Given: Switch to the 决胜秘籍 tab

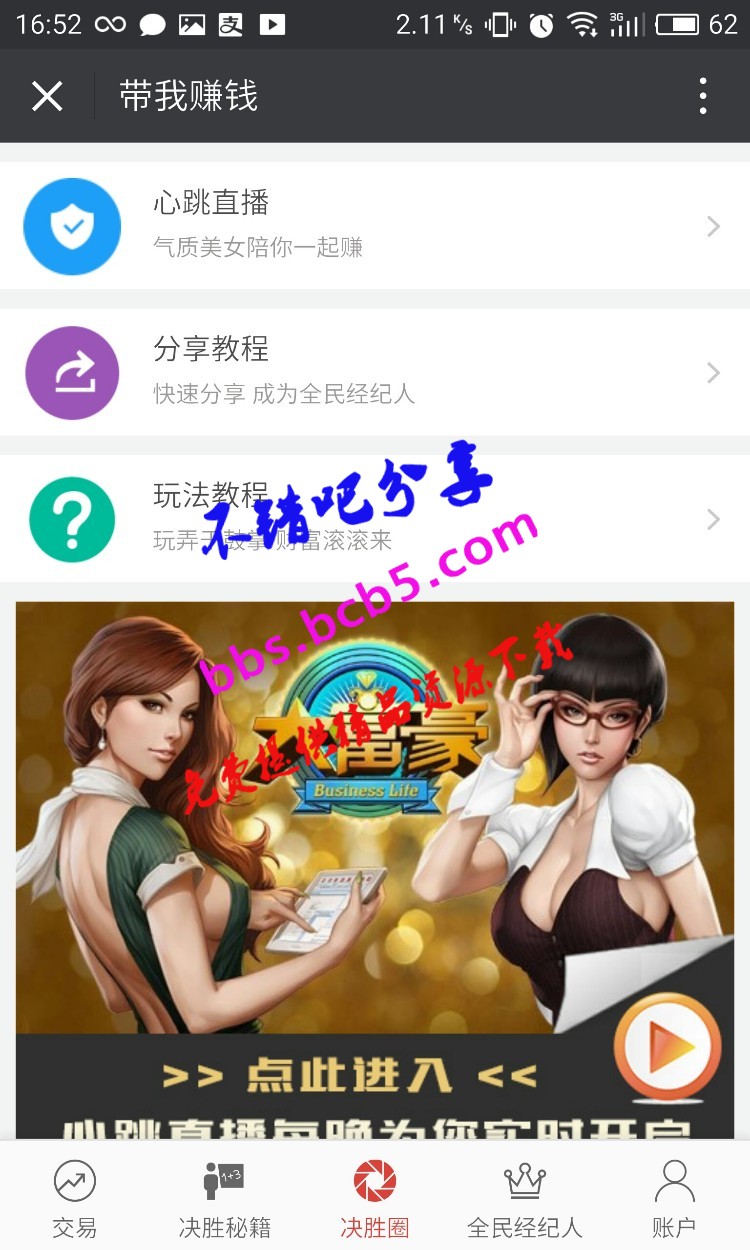Looking at the screenshot, I should click(x=225, y=1197).
